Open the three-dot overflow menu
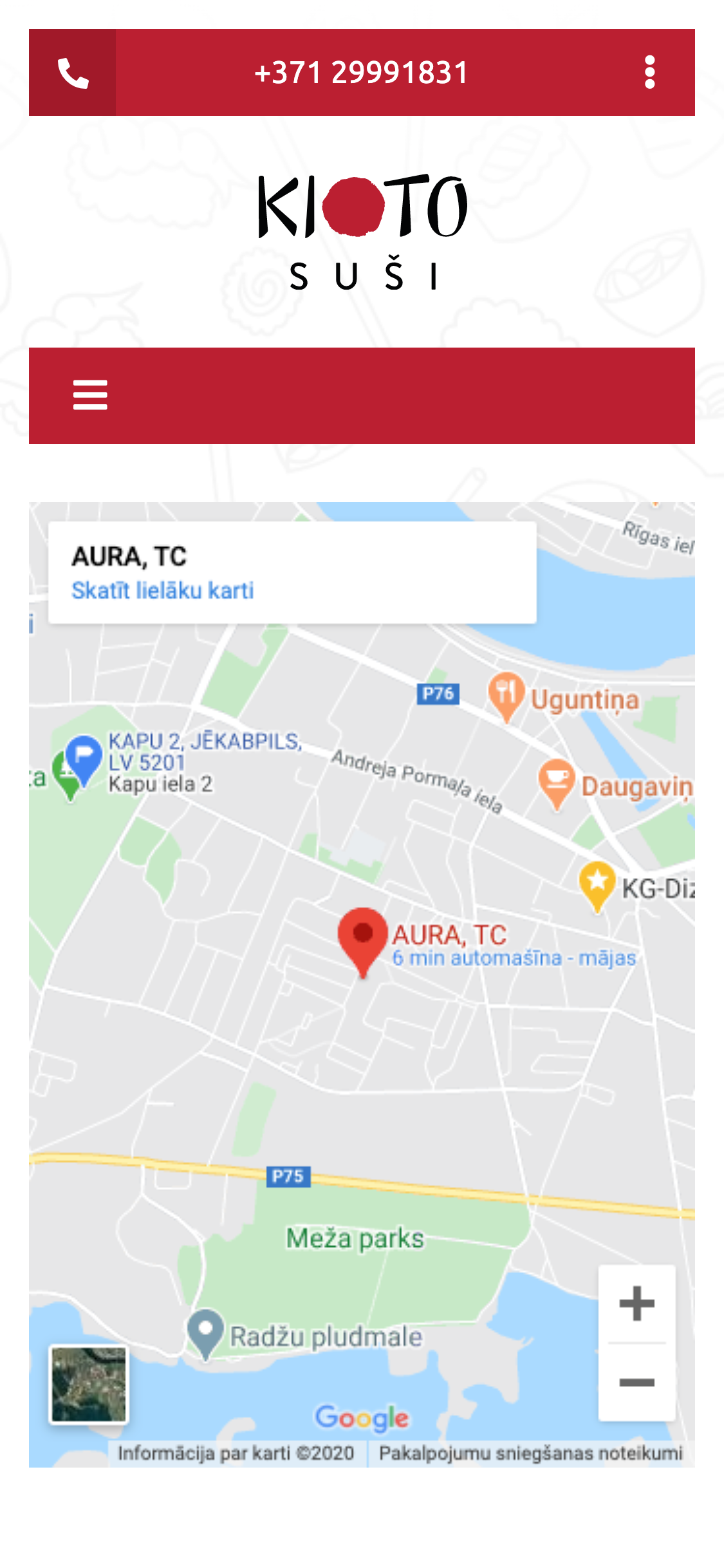Screen dimensions: 724x1568 [x=649, y=72]
